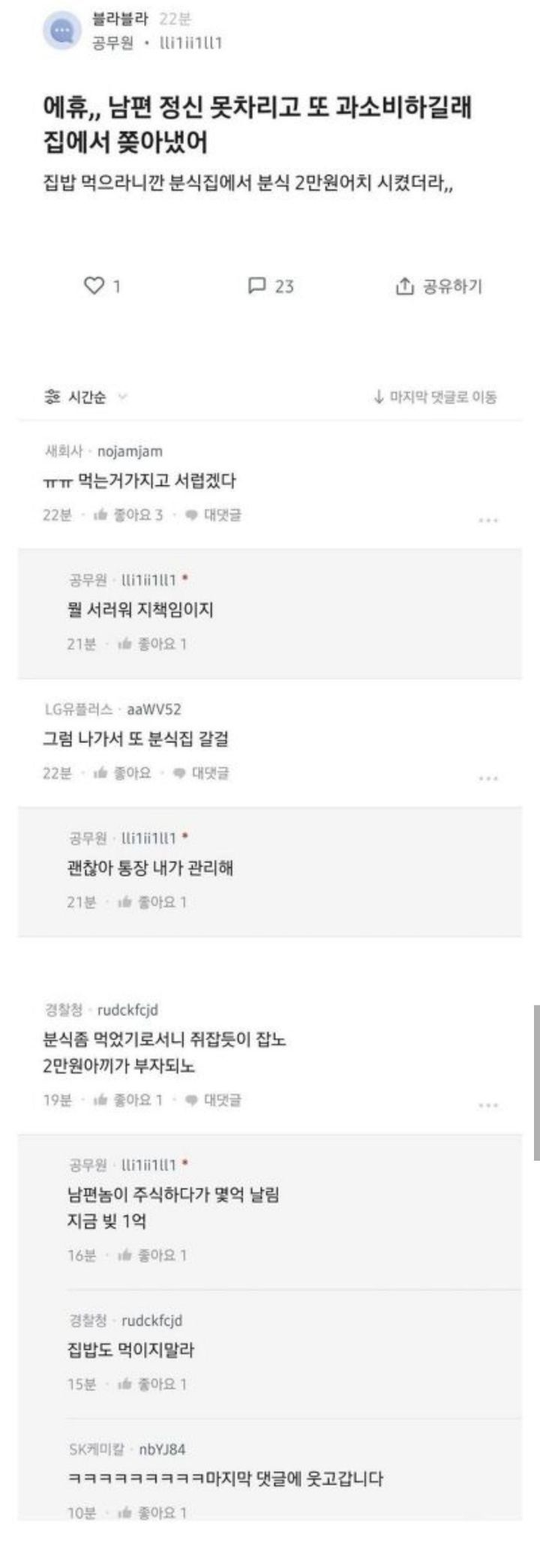Open the 시간순 sort dropdown
This screenshot has width=540, height=1568.
[x=85, y=397]
